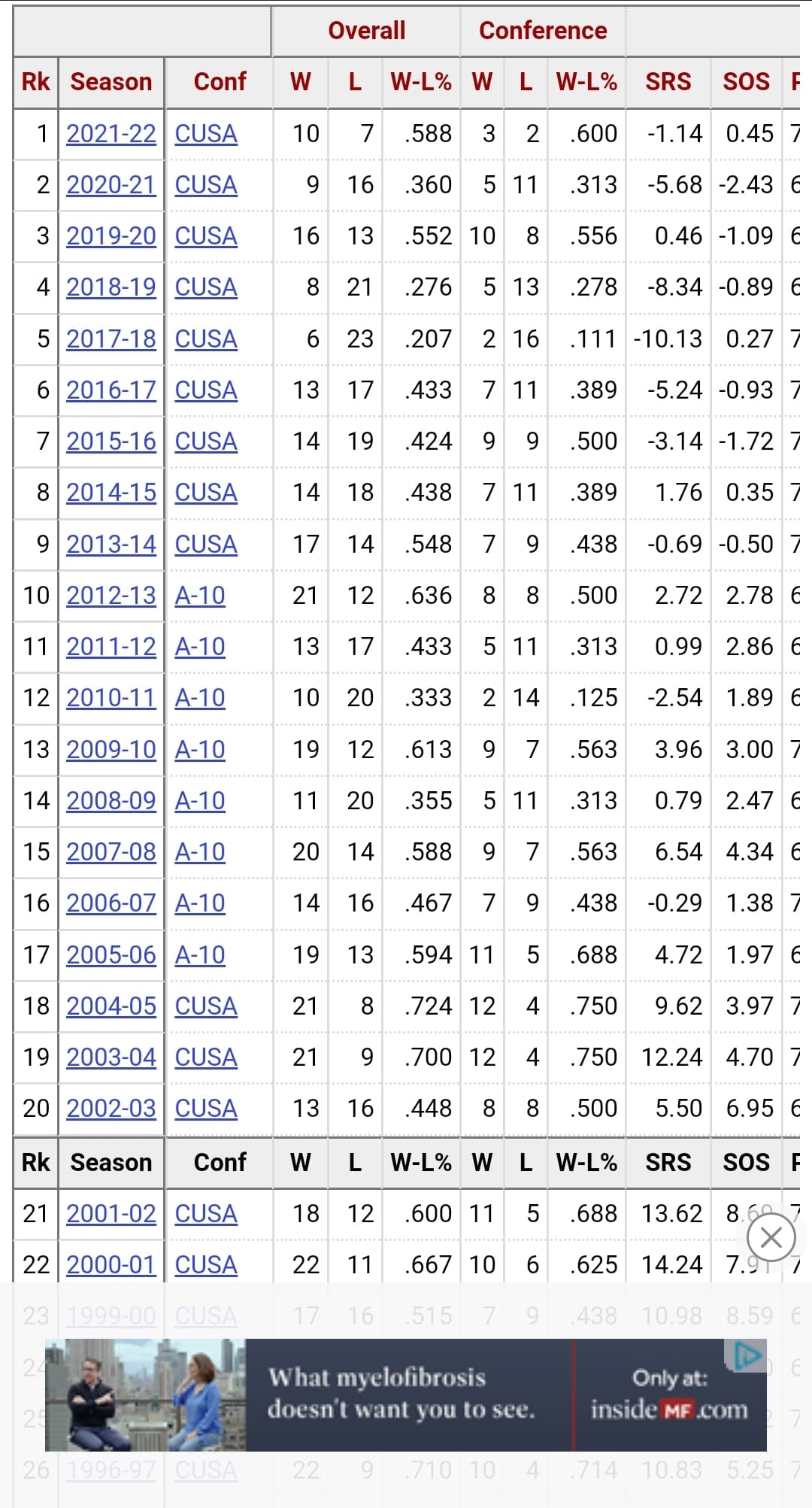Open the 2000-01 season link
Viewport: 812px width, 1508px height.
pyautogui.click(x=111, y=1265)
